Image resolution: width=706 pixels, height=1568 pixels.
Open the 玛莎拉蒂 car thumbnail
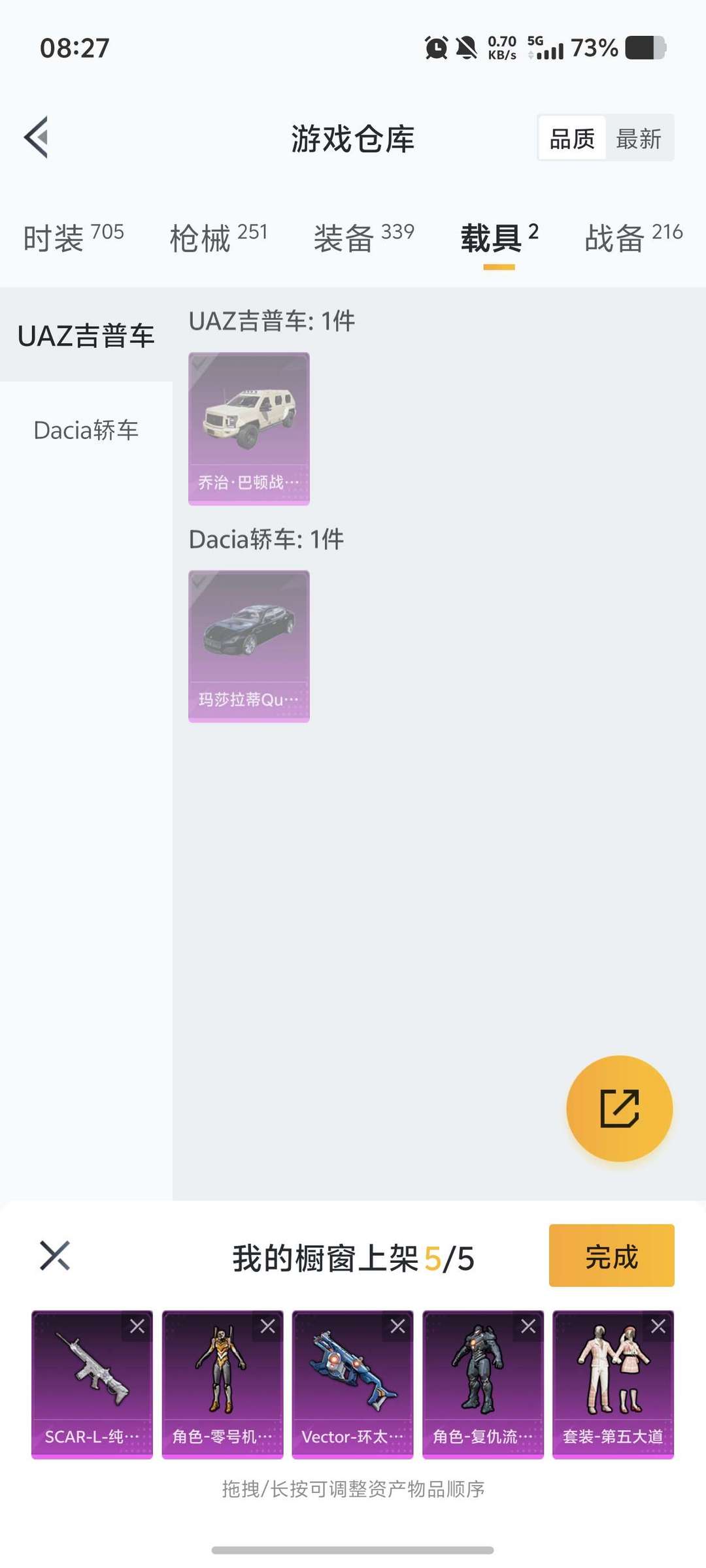click(248, 647)
